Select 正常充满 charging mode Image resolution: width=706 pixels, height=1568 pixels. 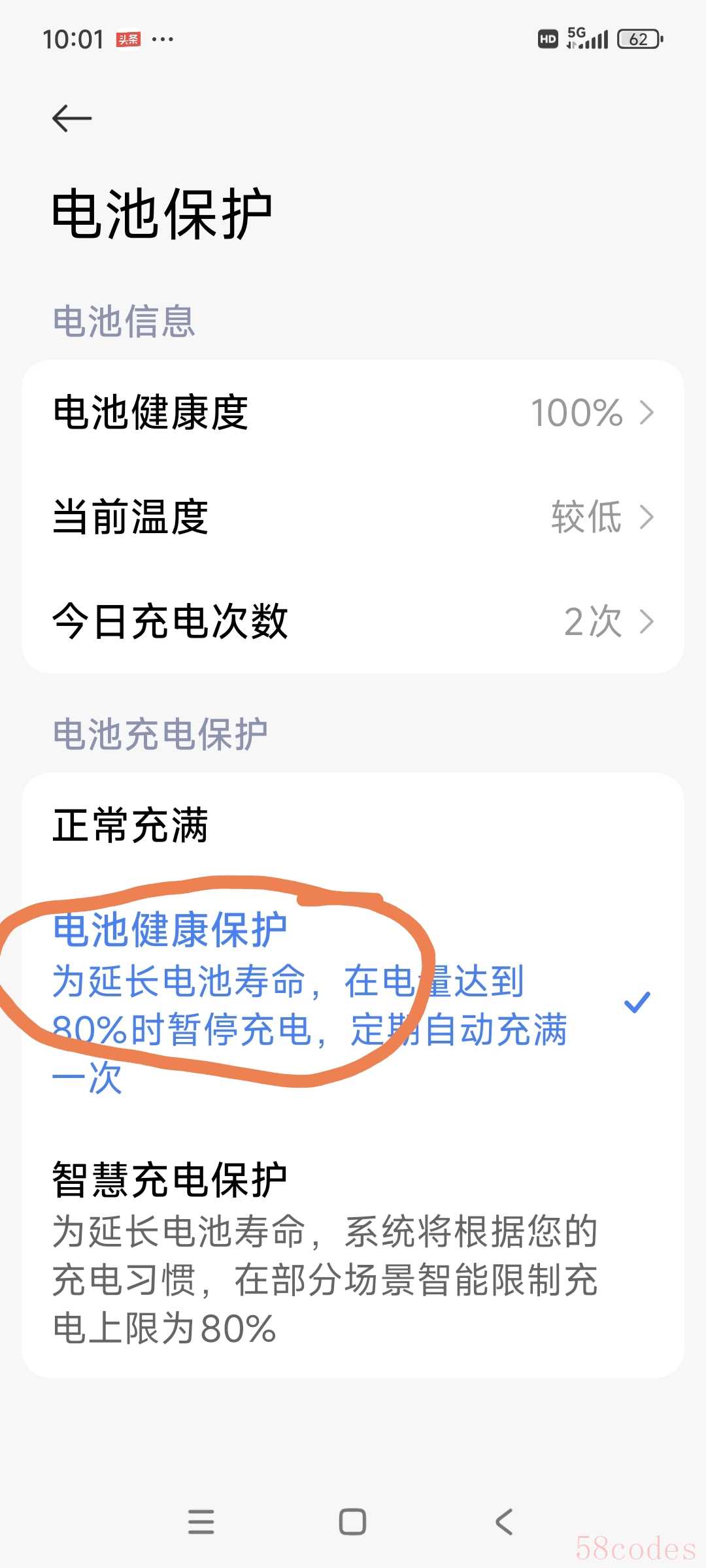click(x=353, y=826)
